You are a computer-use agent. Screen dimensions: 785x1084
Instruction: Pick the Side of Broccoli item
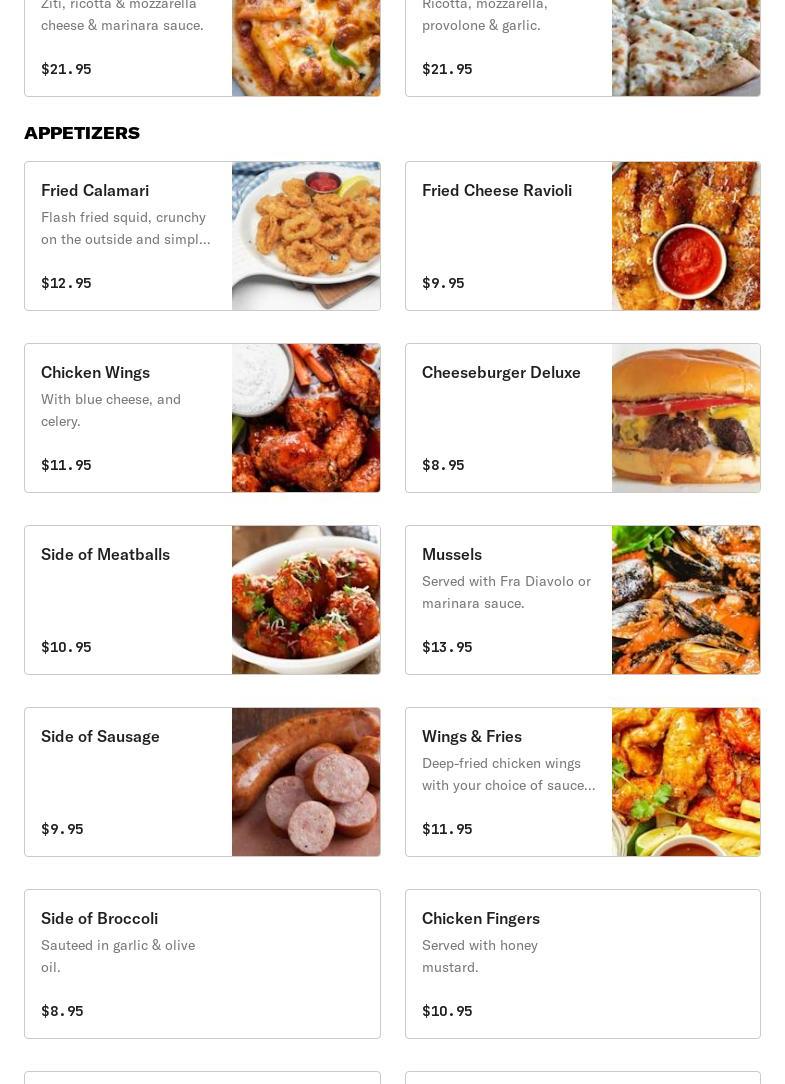(x=202, y=964)
